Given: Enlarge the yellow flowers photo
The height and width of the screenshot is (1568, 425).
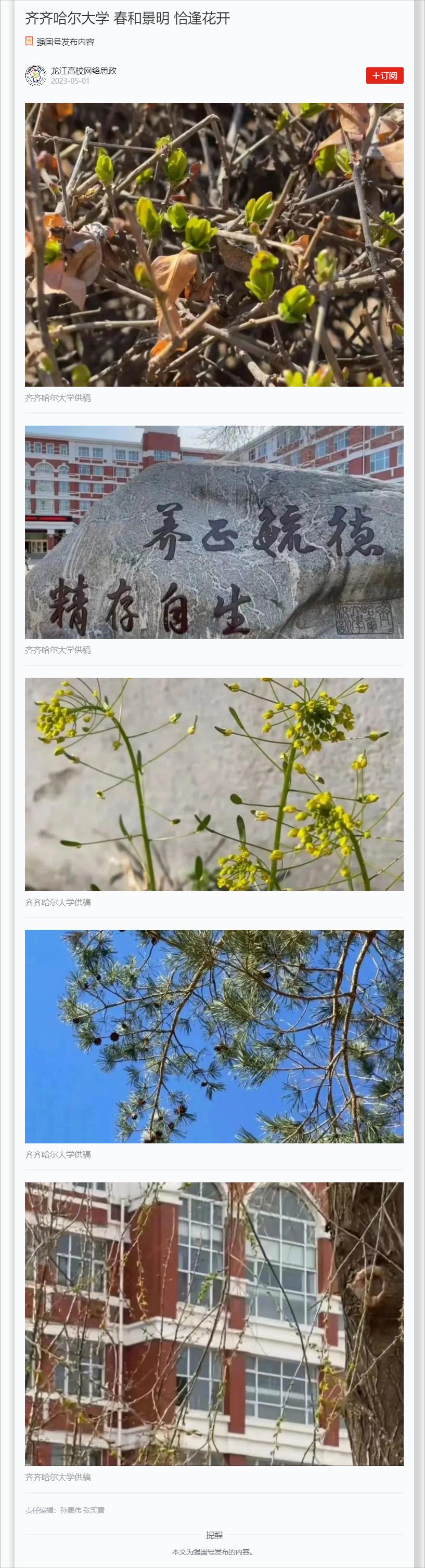Looking at the screenshot, I should click(x=214, y=783).
